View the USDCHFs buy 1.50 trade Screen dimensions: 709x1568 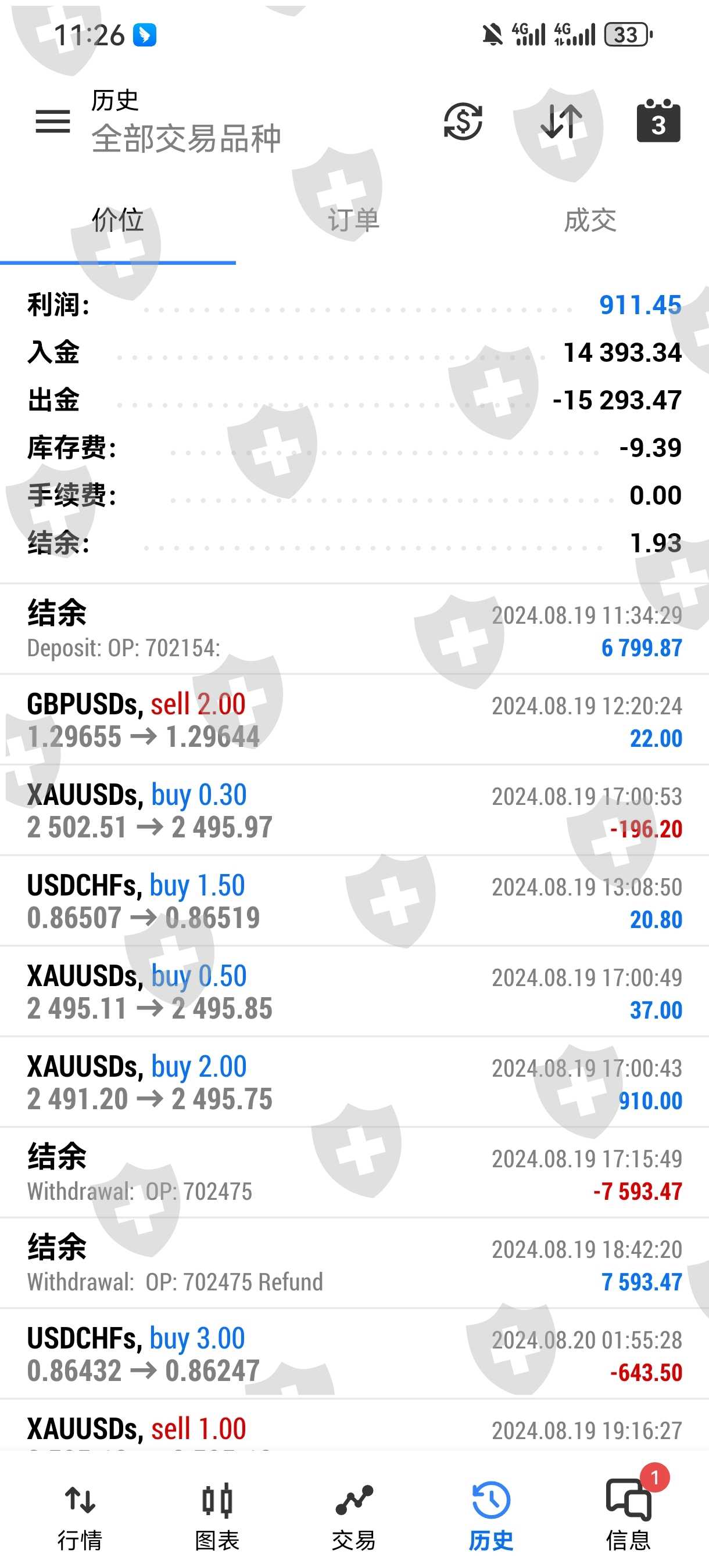(353, 901)
